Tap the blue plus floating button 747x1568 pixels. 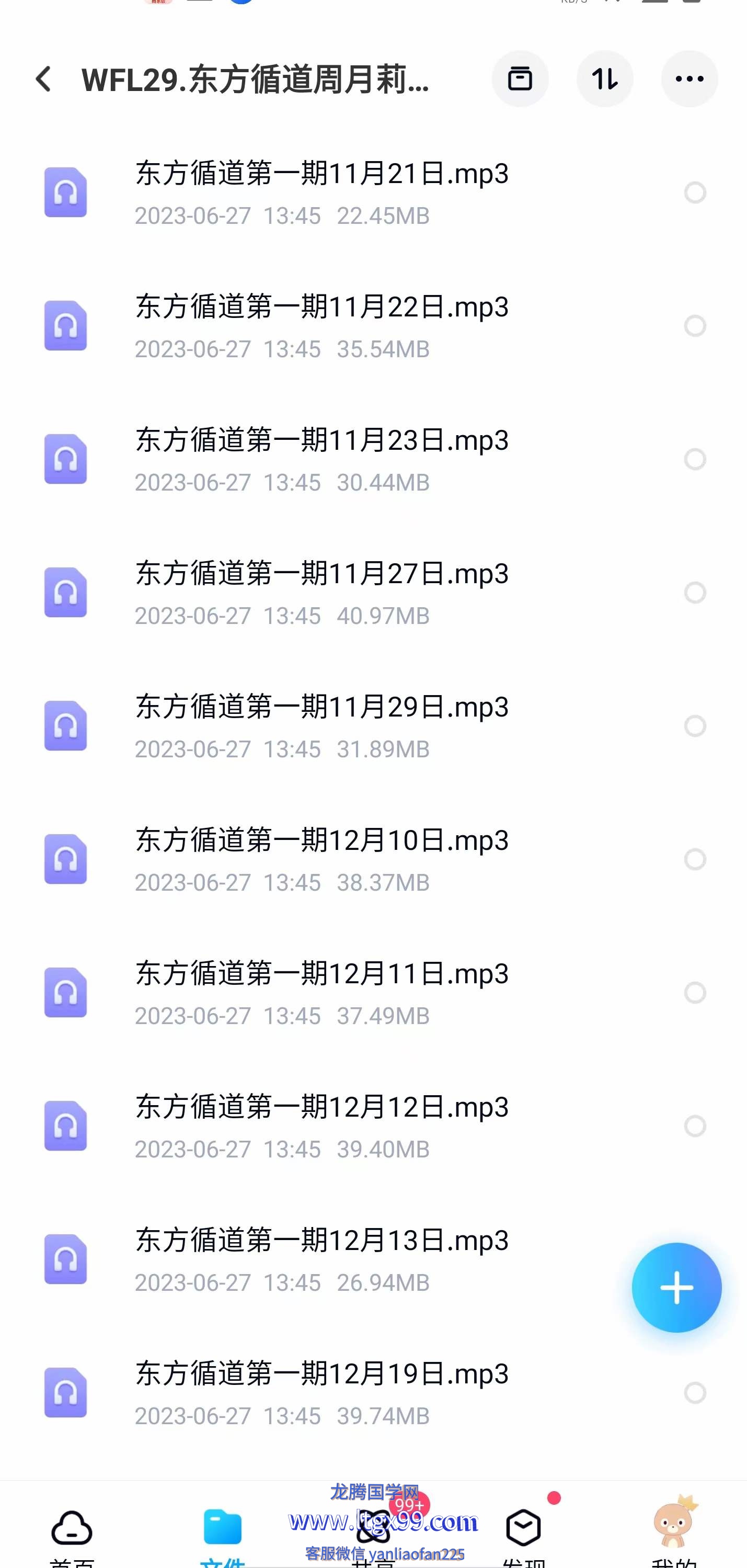[x=676, y=1287]
